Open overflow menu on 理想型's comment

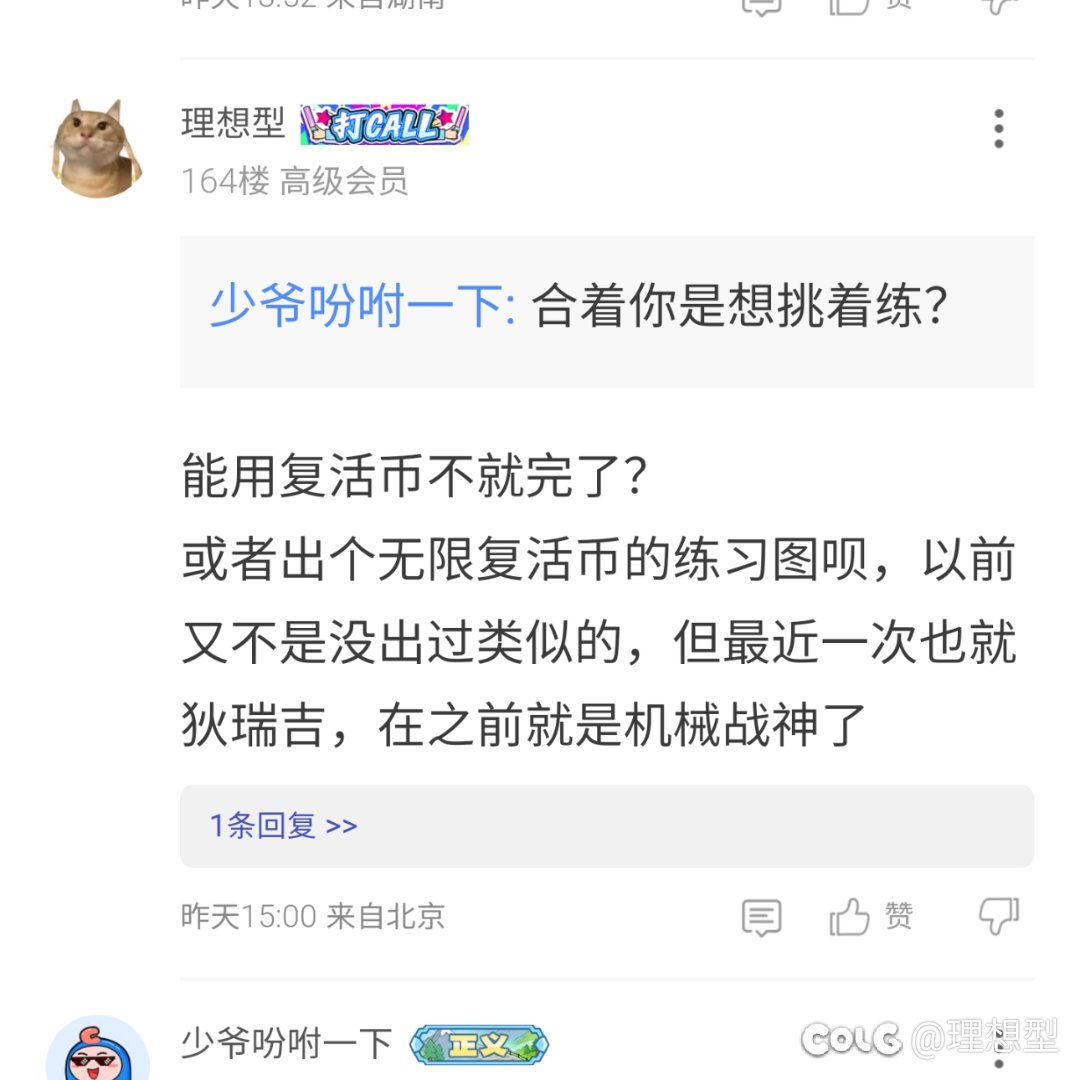tap(998, 129)
